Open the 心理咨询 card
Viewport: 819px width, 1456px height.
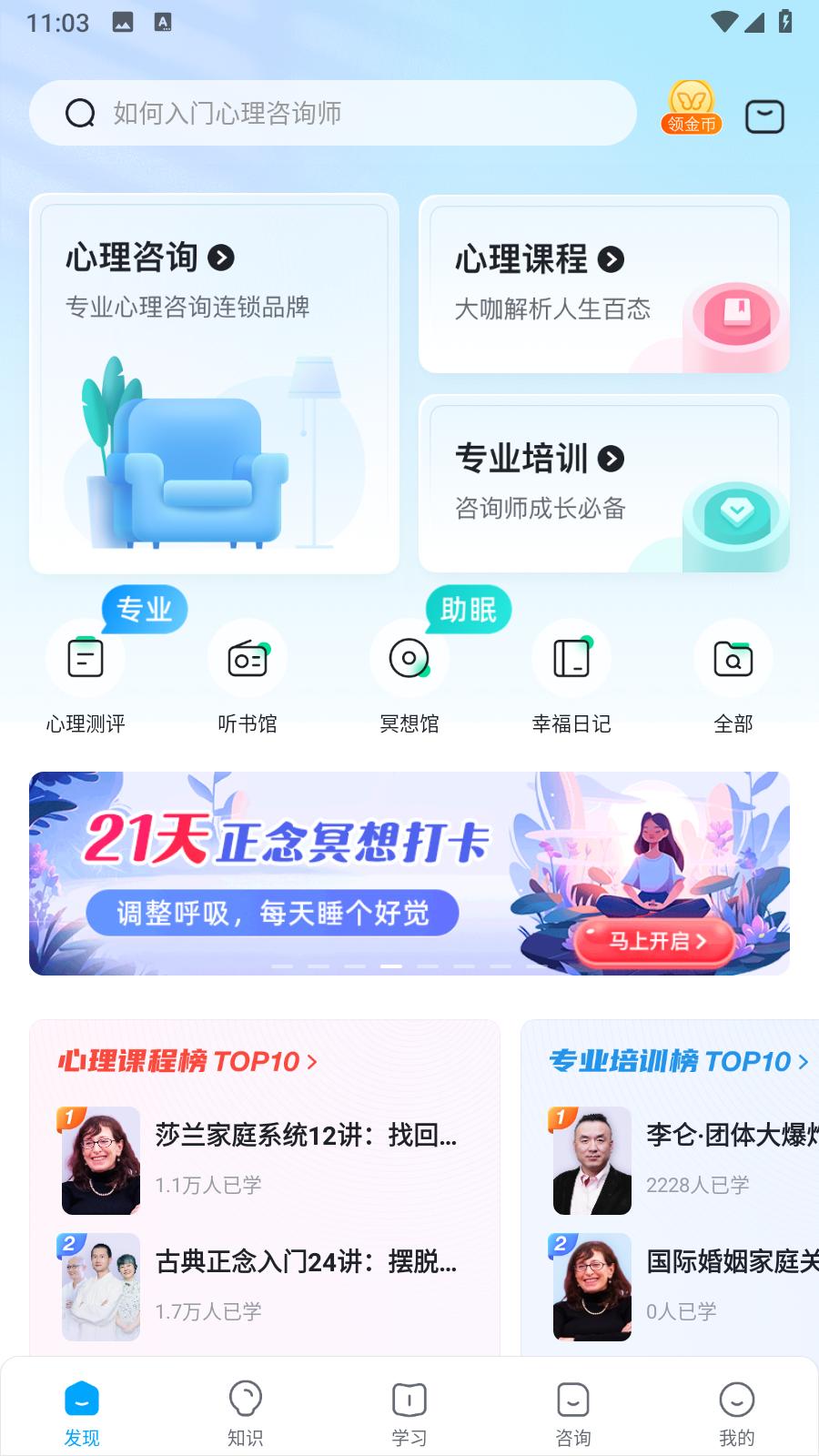(x=214, y=383)
